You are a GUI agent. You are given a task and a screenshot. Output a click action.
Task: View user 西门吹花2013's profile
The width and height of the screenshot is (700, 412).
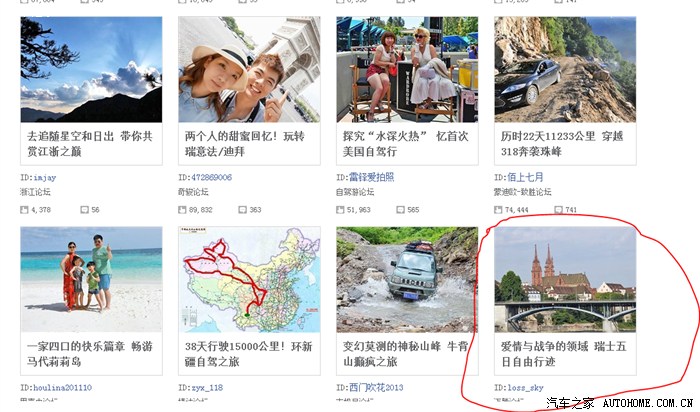click(376, 388)
